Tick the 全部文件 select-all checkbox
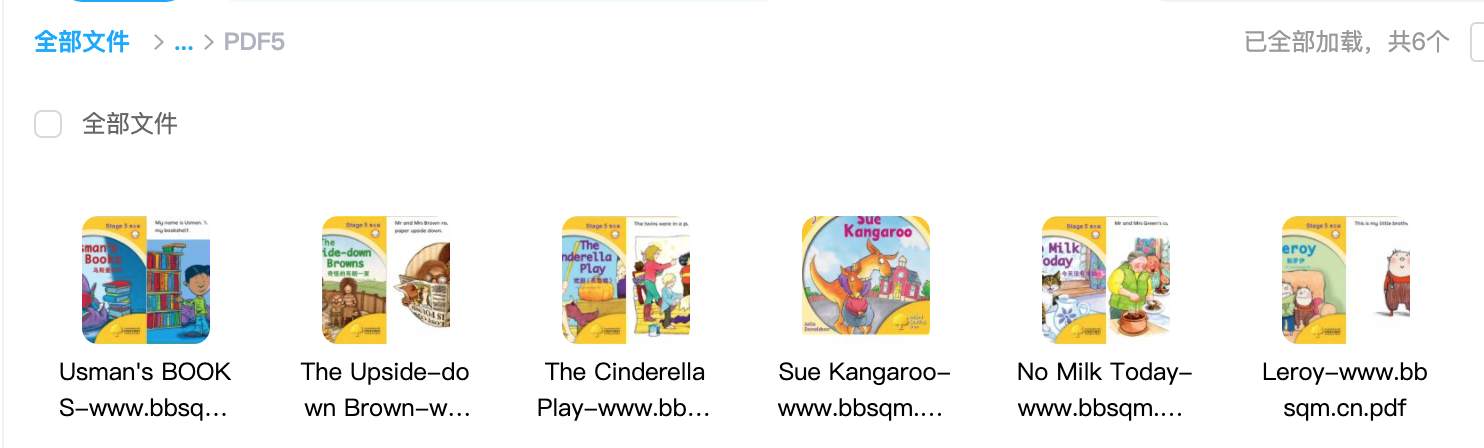1484x448 pixels. pos(48,124)
